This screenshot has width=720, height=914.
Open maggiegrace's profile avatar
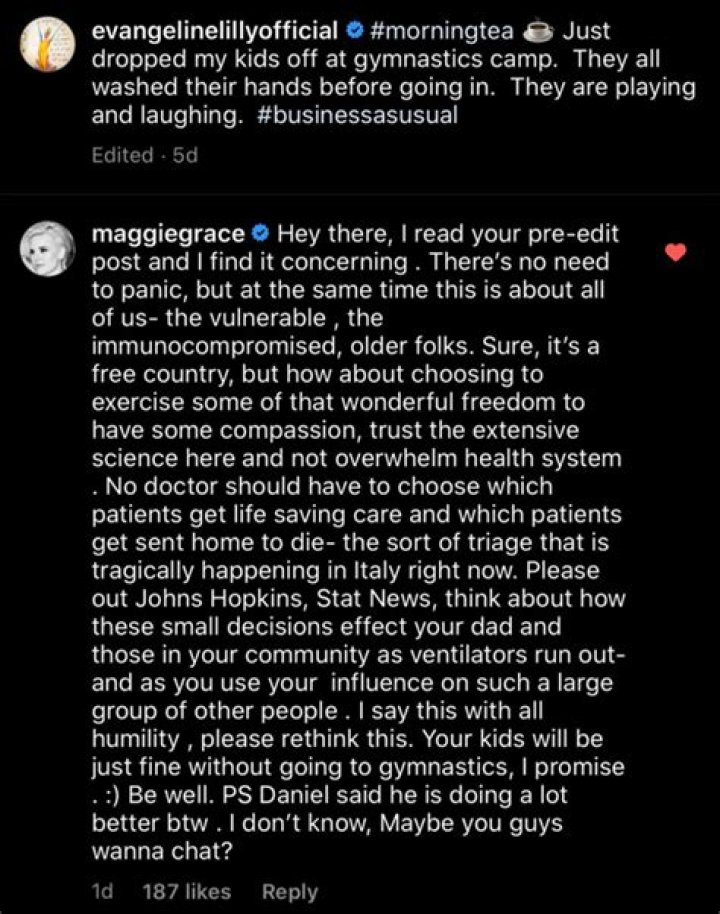(48, 247)
